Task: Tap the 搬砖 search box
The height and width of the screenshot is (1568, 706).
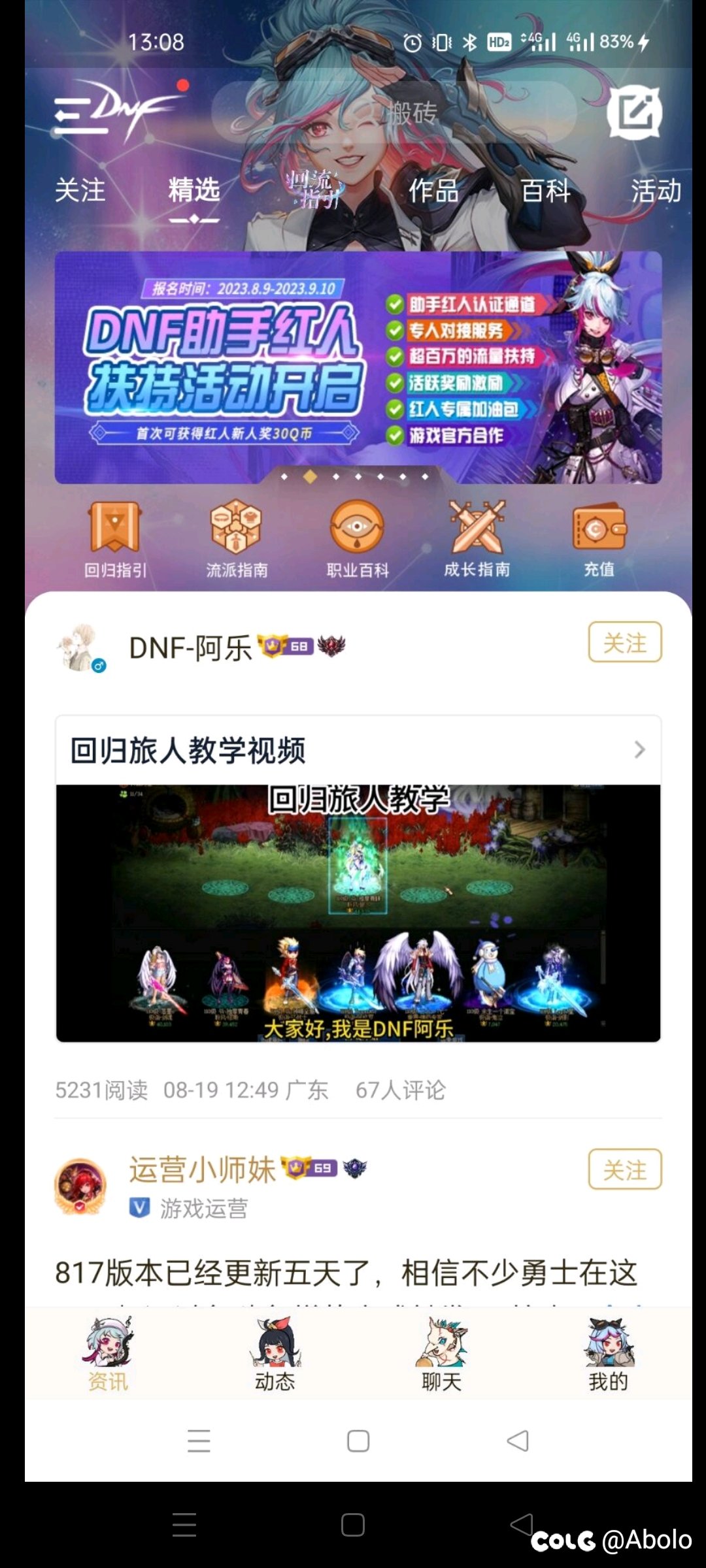Action: [394, 113]
